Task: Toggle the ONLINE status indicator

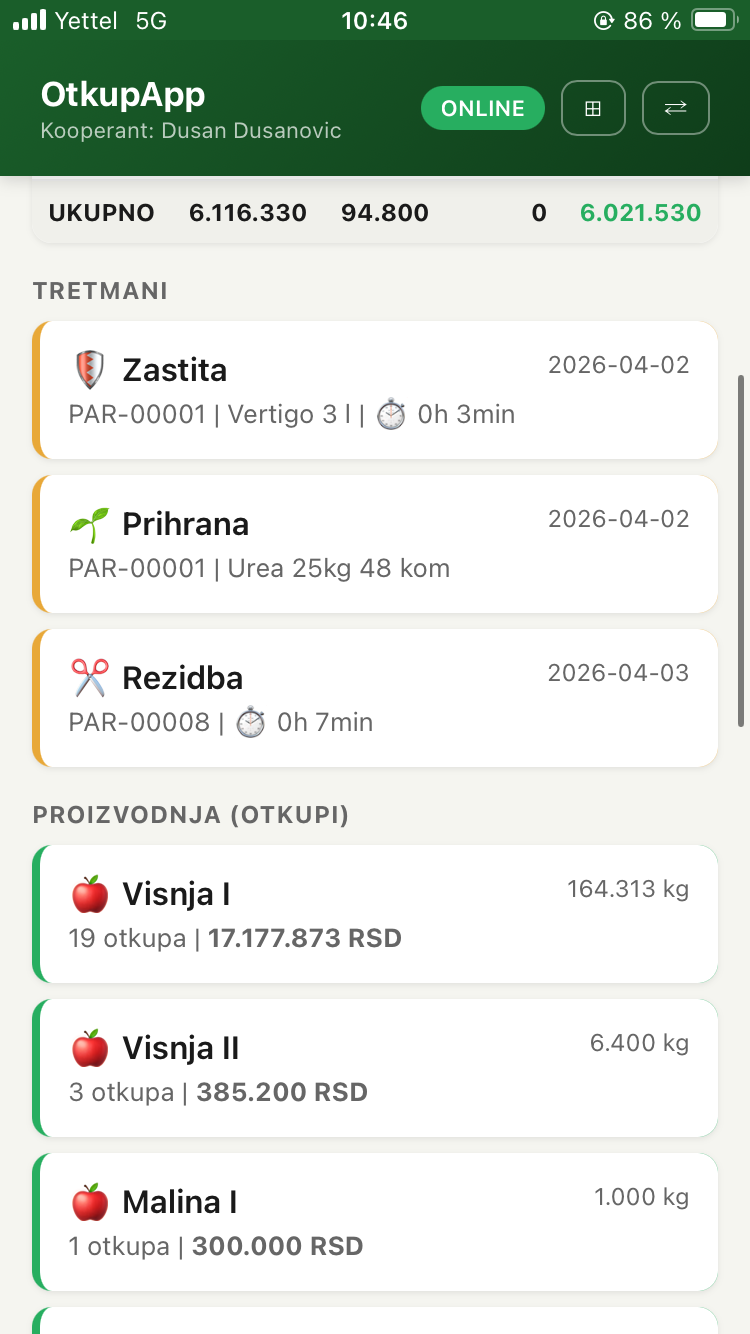Action: click(x=483, y=107)
